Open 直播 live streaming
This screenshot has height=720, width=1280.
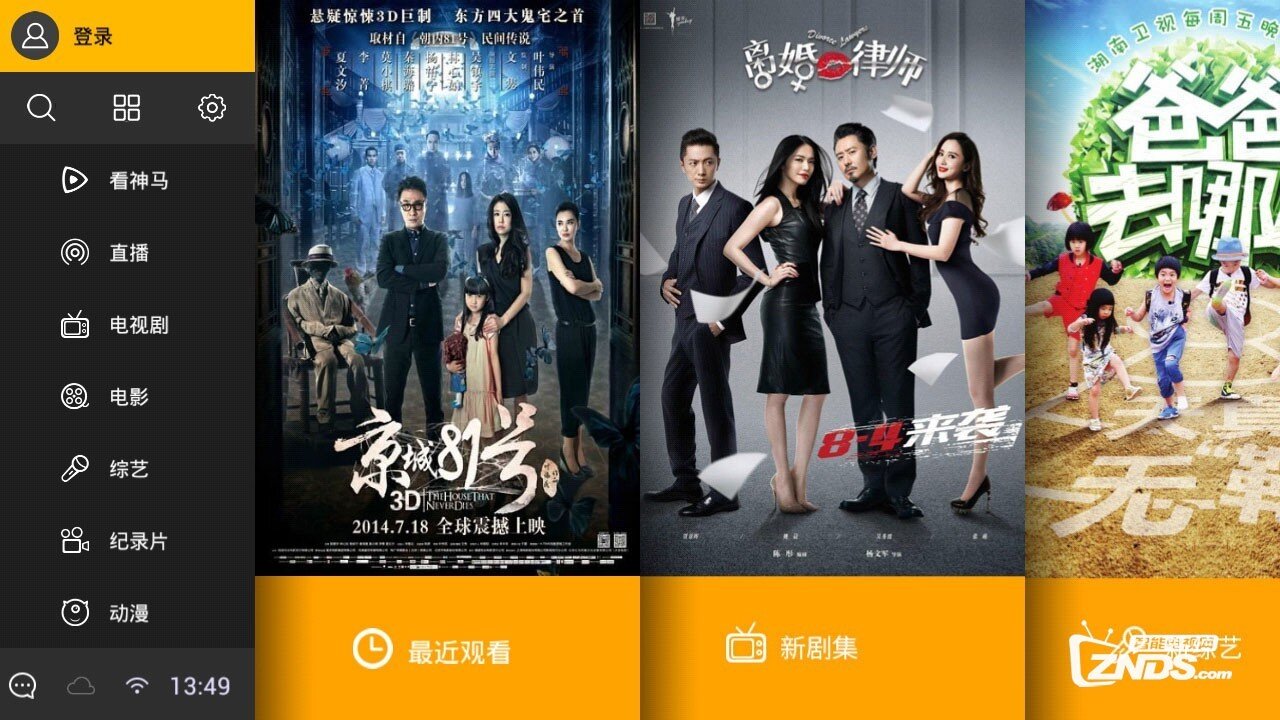pyautogui.click(x=127, y=253)
